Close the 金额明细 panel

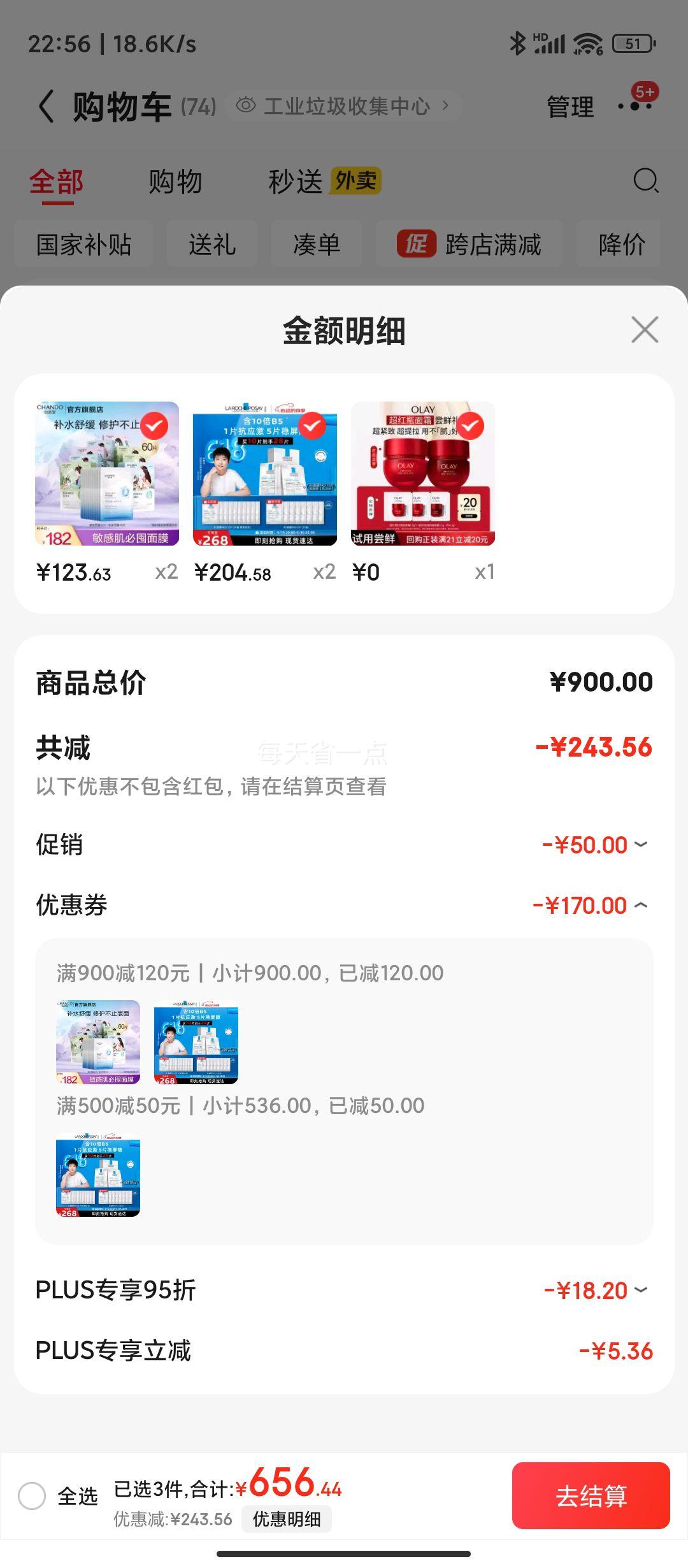tap(645, 330)
